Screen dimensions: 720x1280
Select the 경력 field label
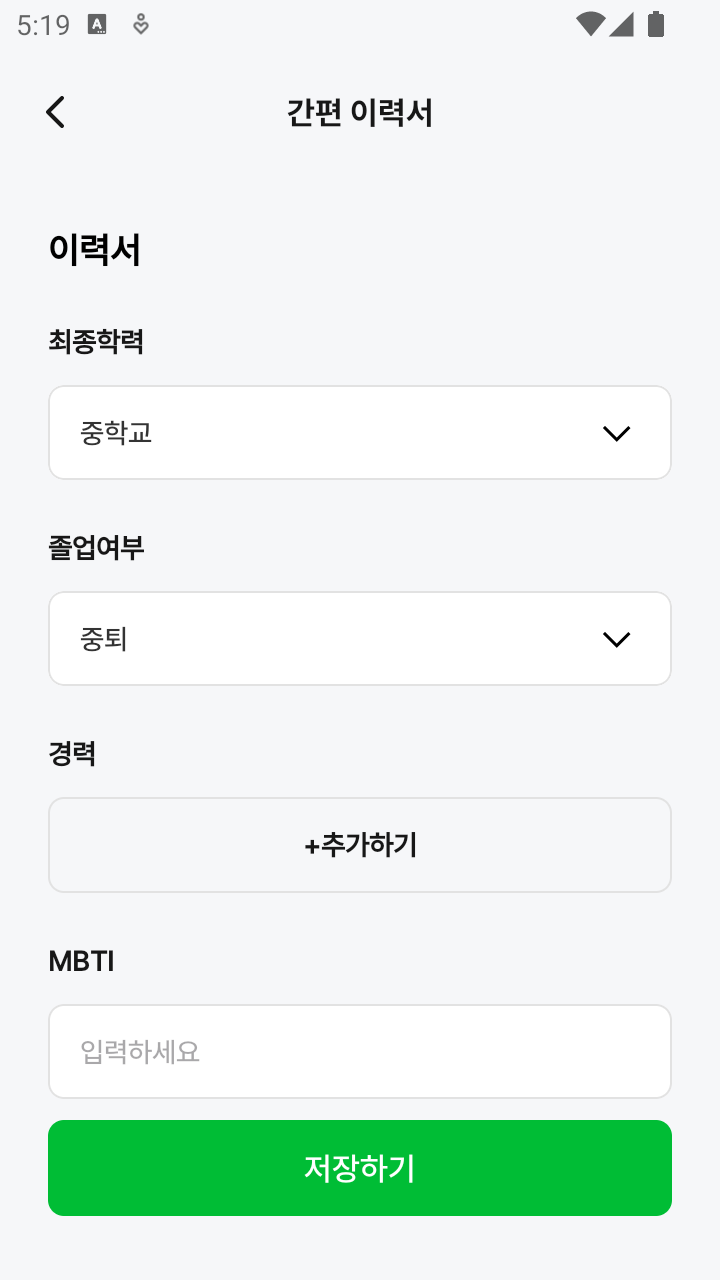pos(72,754)
